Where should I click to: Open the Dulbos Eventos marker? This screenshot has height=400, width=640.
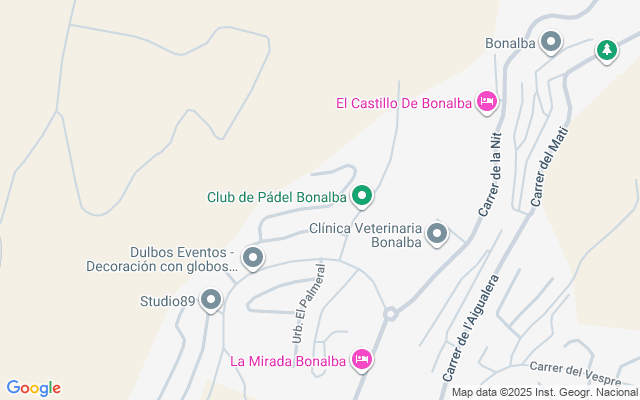(253, 258)
